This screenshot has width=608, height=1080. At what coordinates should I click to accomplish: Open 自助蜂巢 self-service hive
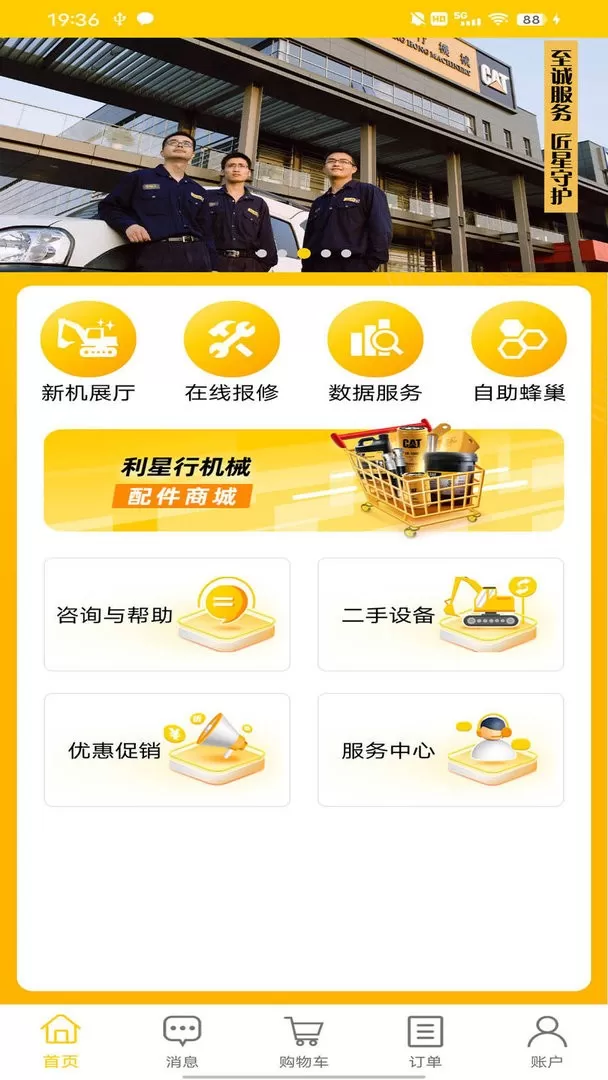[x=519, y=352]
